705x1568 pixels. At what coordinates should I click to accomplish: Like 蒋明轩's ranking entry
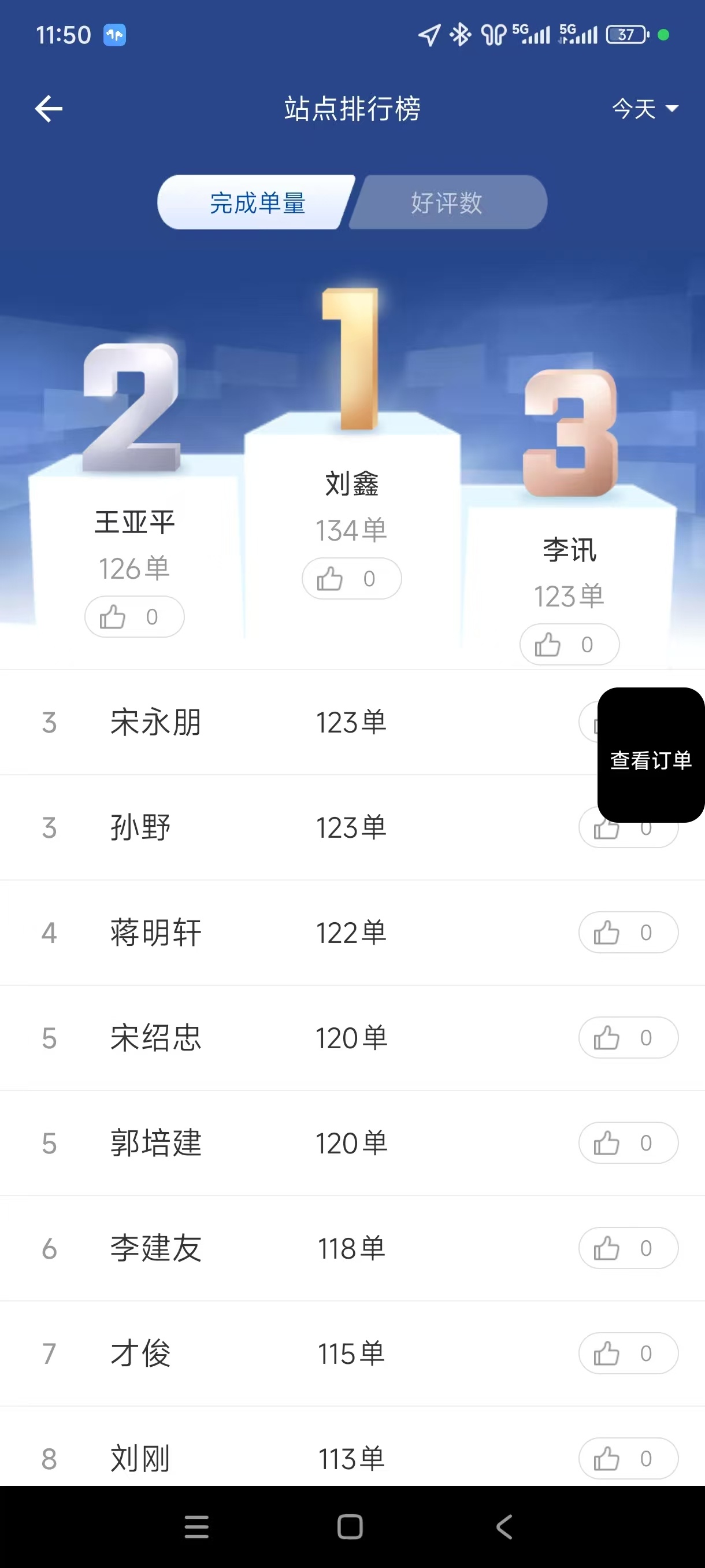pos(628,933)
